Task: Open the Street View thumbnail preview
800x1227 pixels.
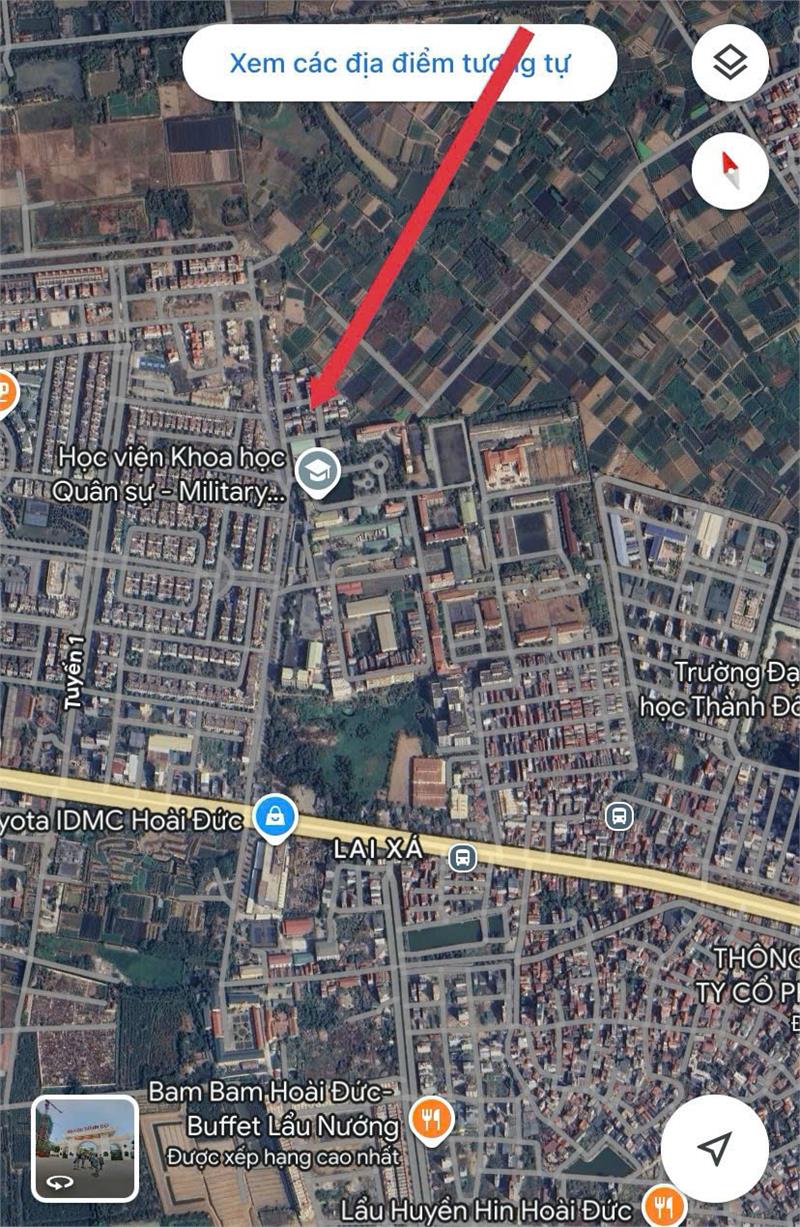Action: point(85,1149)
